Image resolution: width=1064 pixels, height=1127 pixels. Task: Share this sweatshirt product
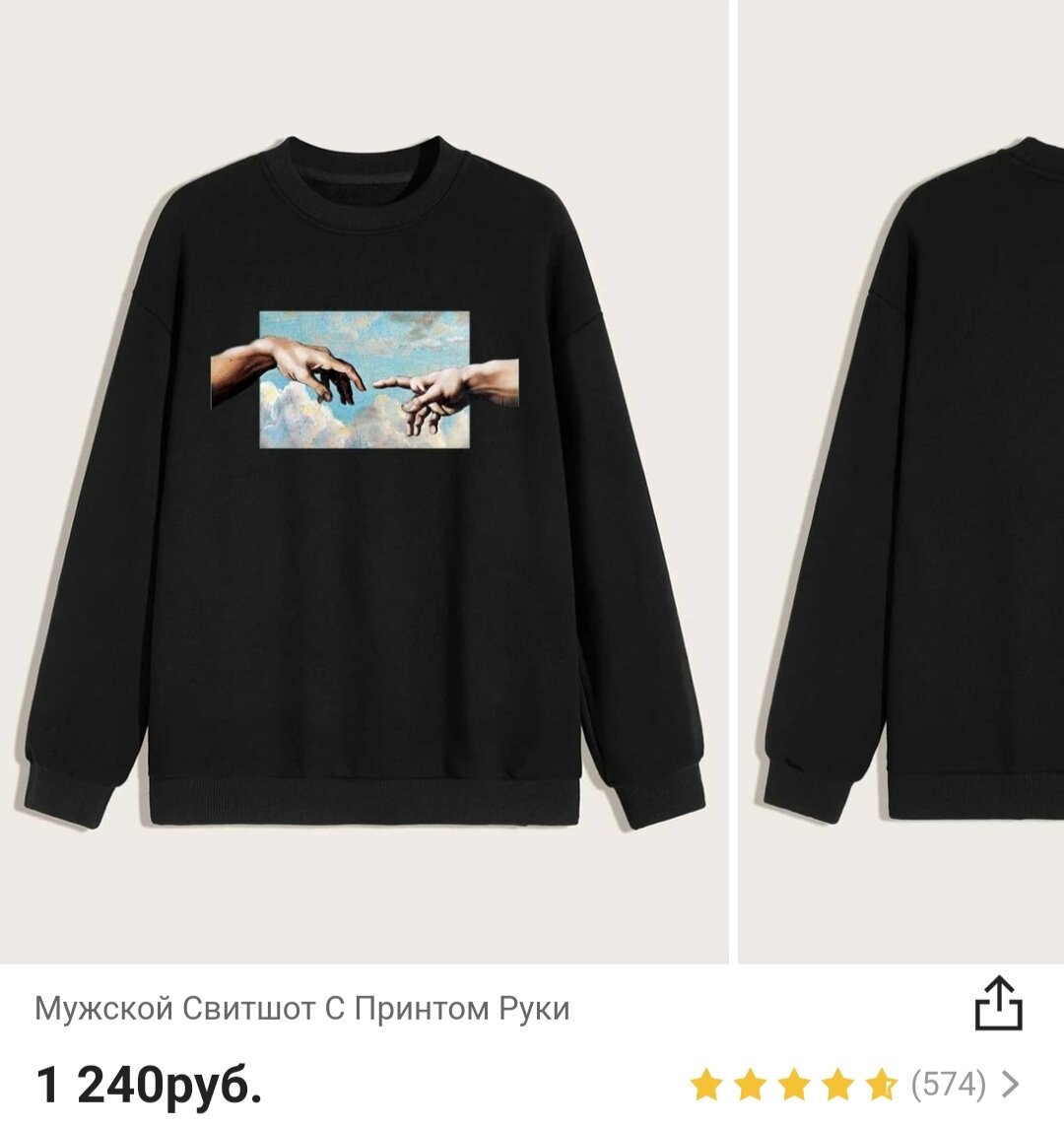998,1003
